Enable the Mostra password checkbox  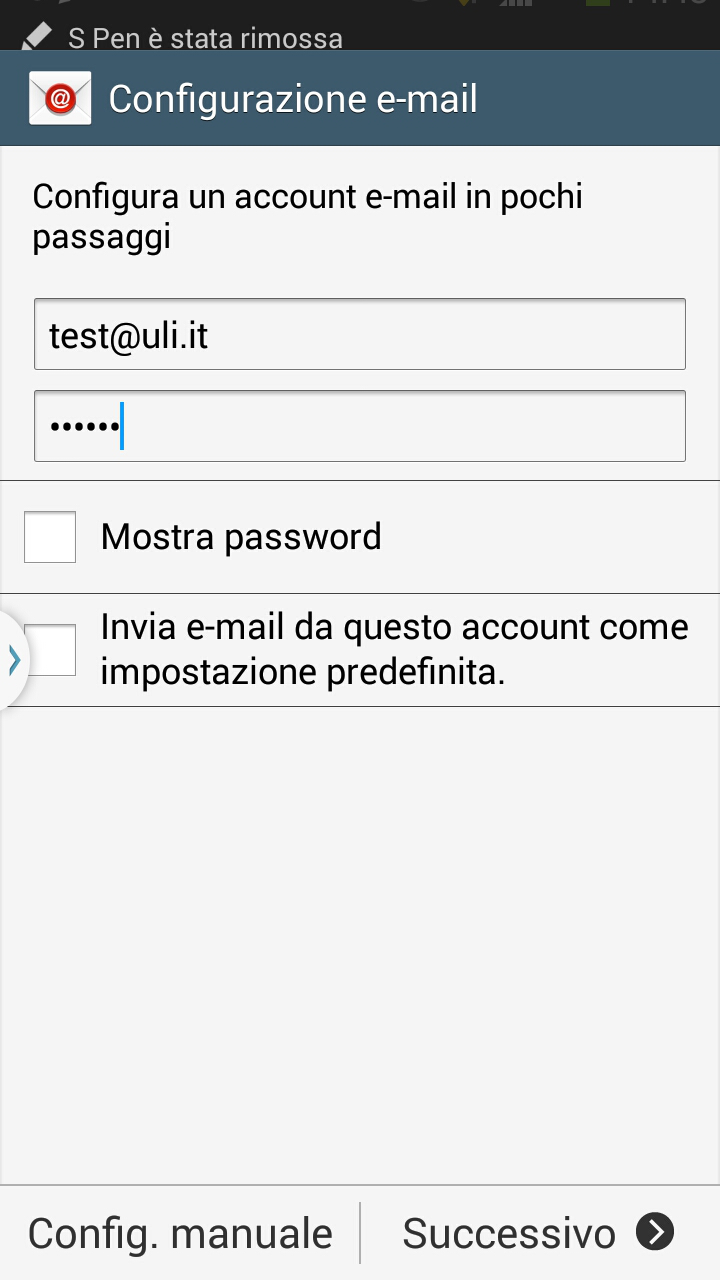(x=50, y=537)
